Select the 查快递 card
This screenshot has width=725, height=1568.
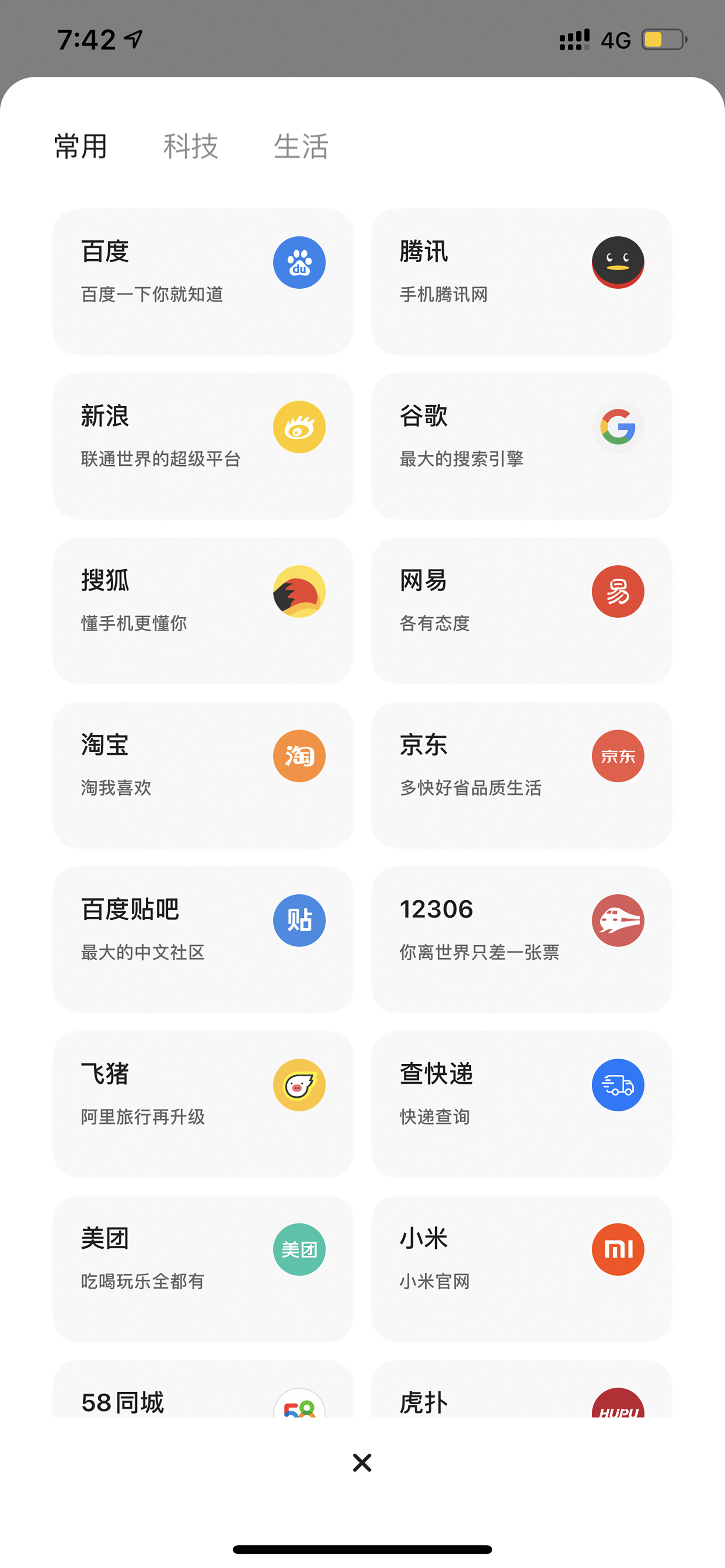(521, 1104)
